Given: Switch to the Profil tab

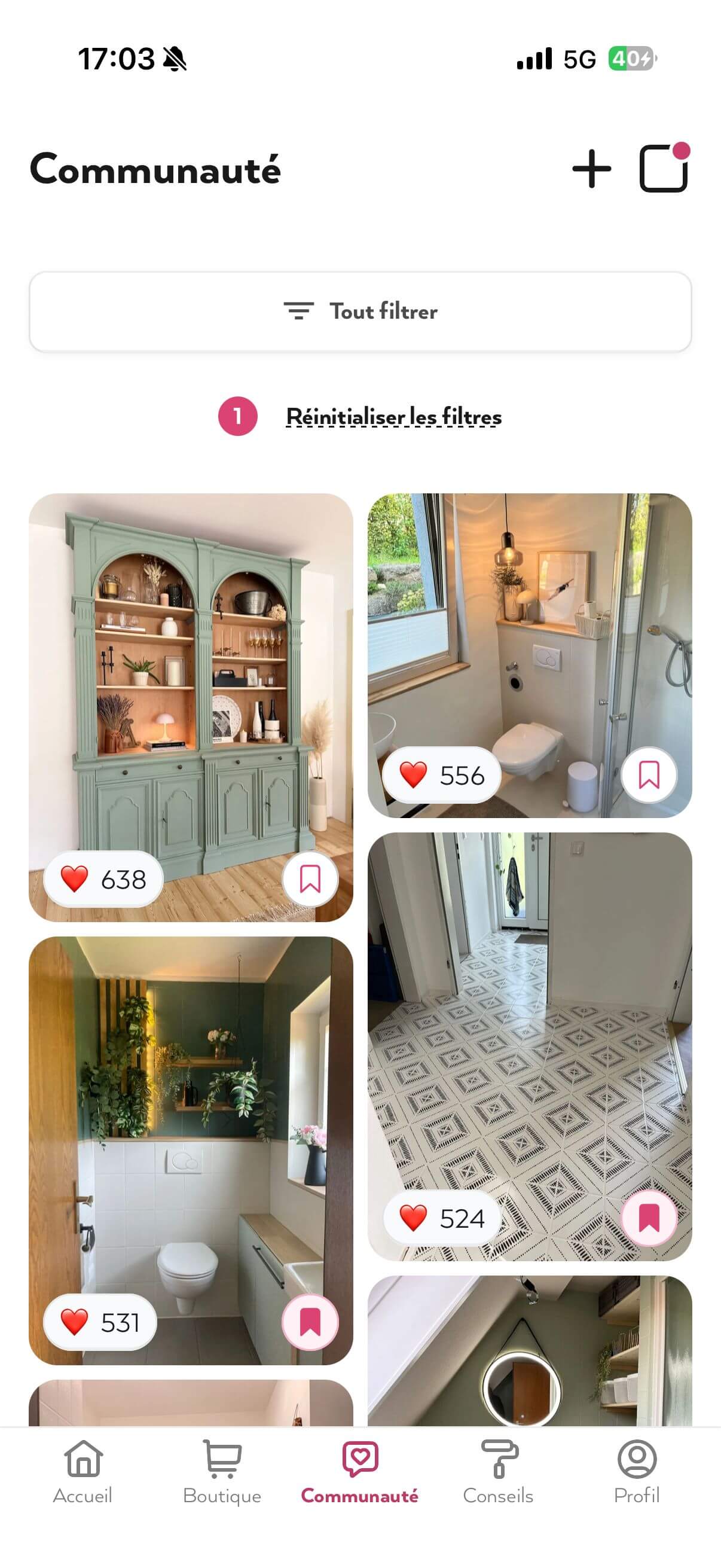Looking at the screenshot, I should coord(637,1471).
